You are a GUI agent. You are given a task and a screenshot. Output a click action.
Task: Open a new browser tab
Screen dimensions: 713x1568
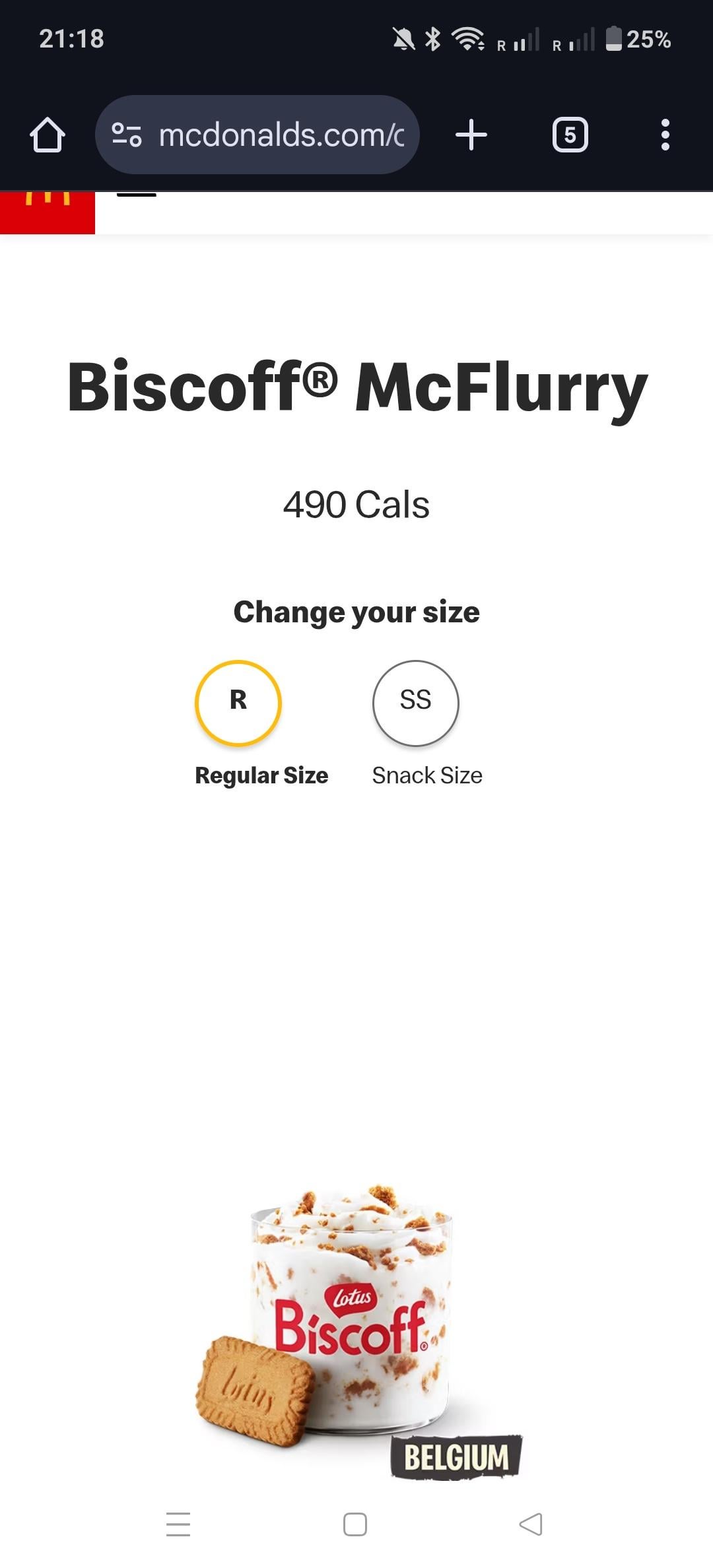coord(471,135)
